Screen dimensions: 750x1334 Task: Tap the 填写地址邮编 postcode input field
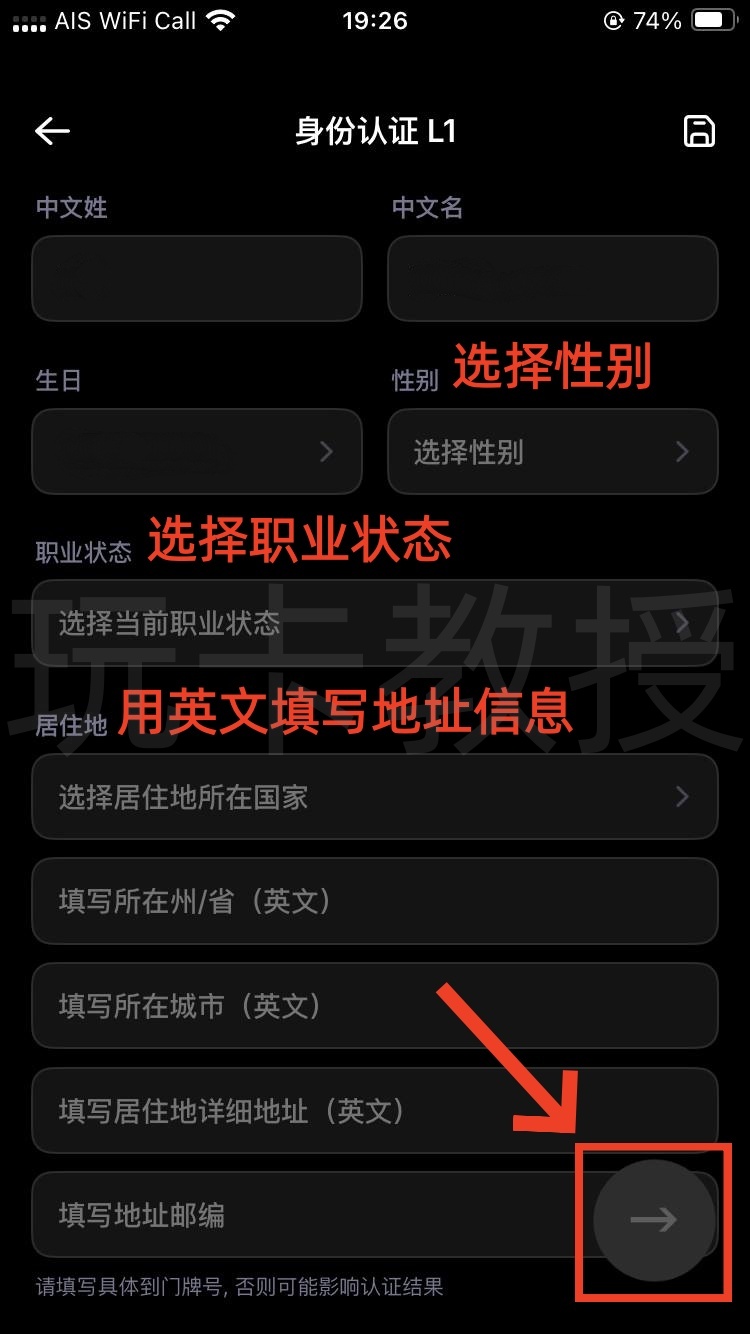click(x=300, y=1215)
